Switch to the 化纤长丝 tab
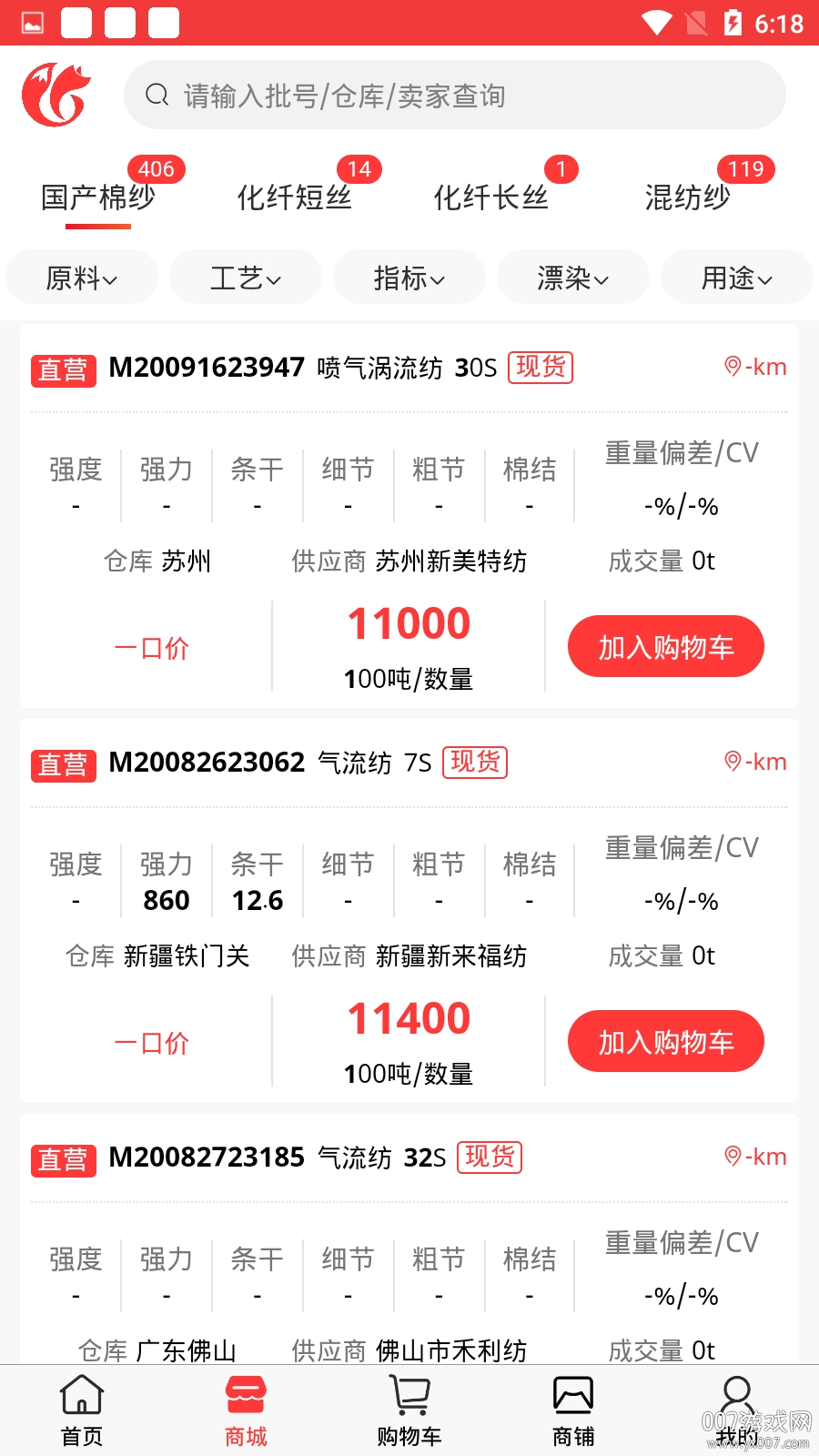 [490, 197]
